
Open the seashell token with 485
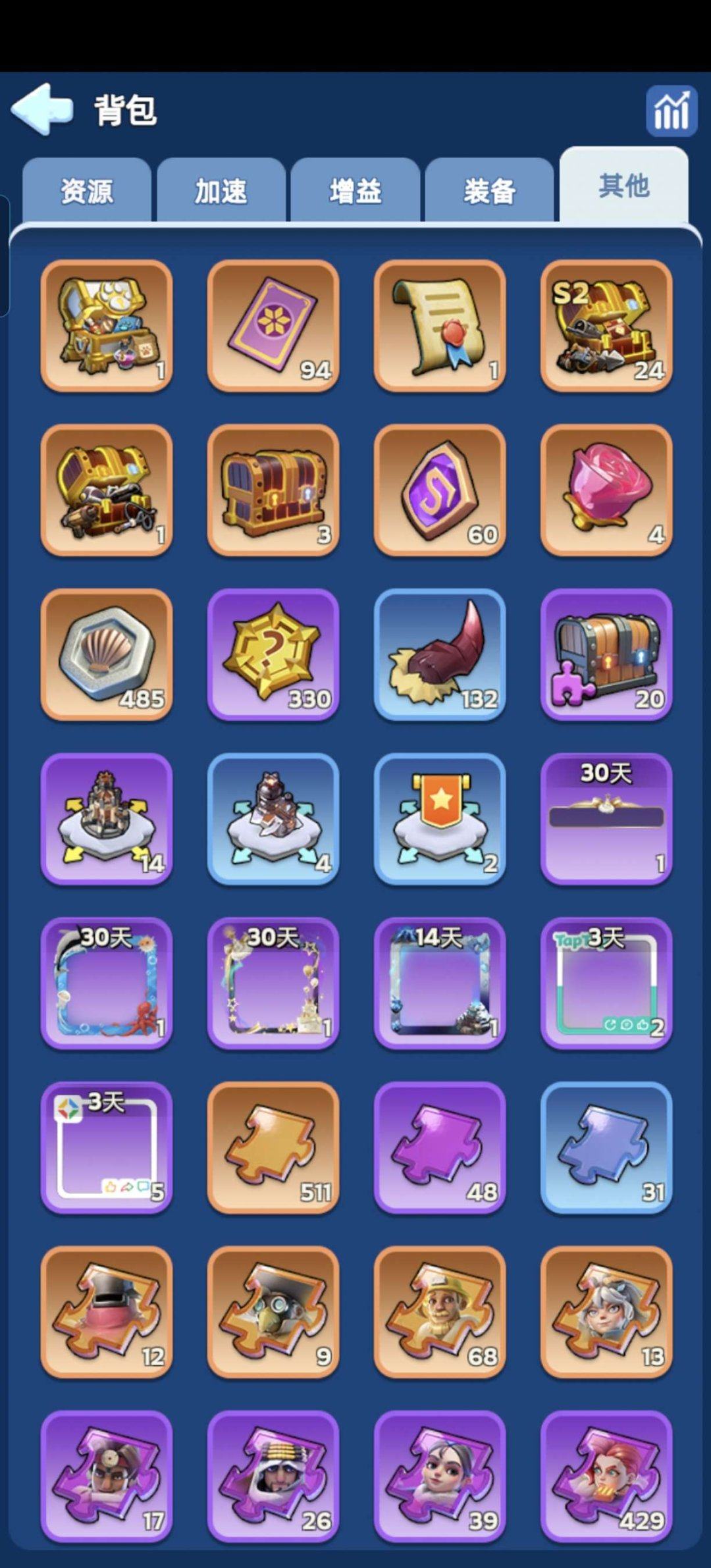(x=107, y=654)
